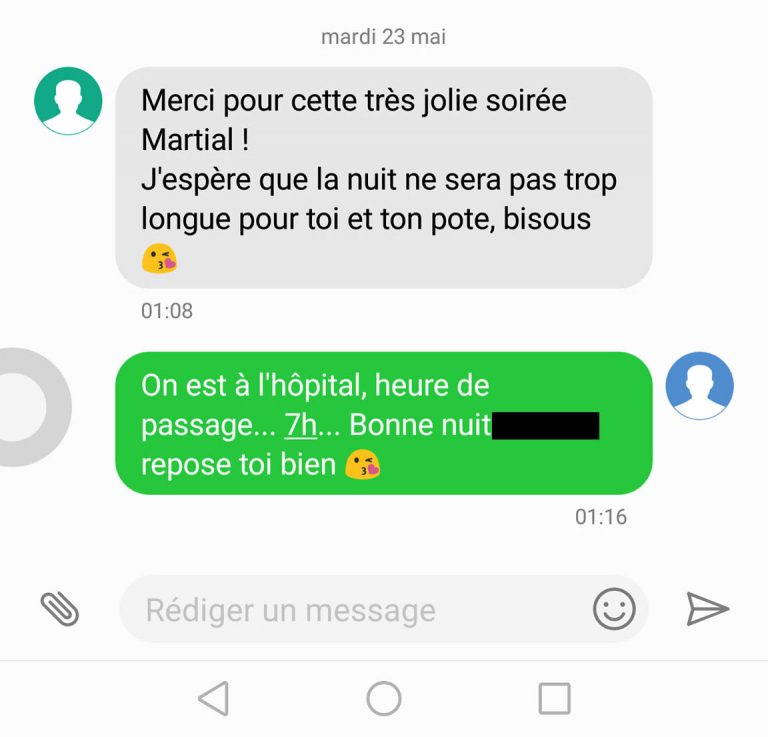Open recent apps overview
This screenshot has height=737, width=768.
(x=554, y=698)
